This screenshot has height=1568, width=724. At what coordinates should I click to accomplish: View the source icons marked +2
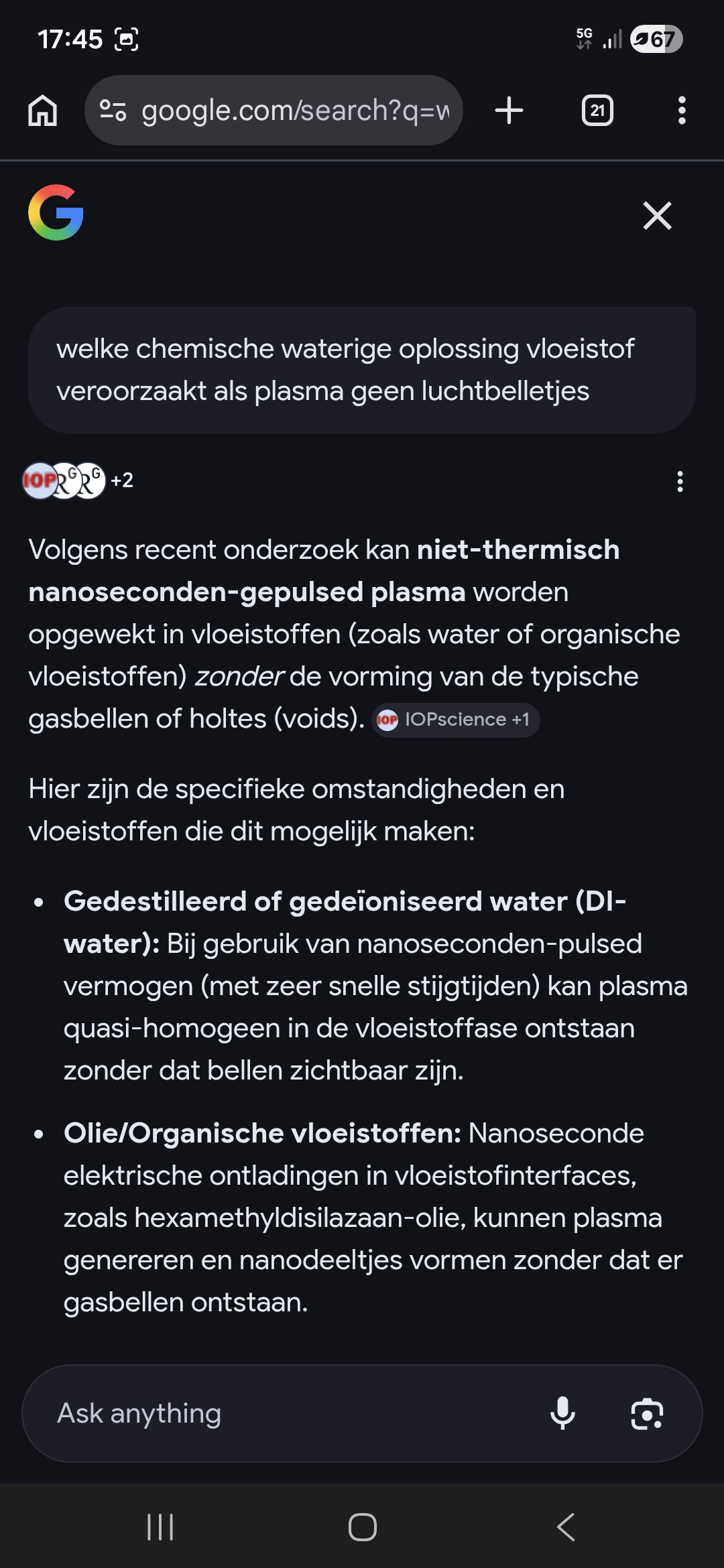(78, 480)
